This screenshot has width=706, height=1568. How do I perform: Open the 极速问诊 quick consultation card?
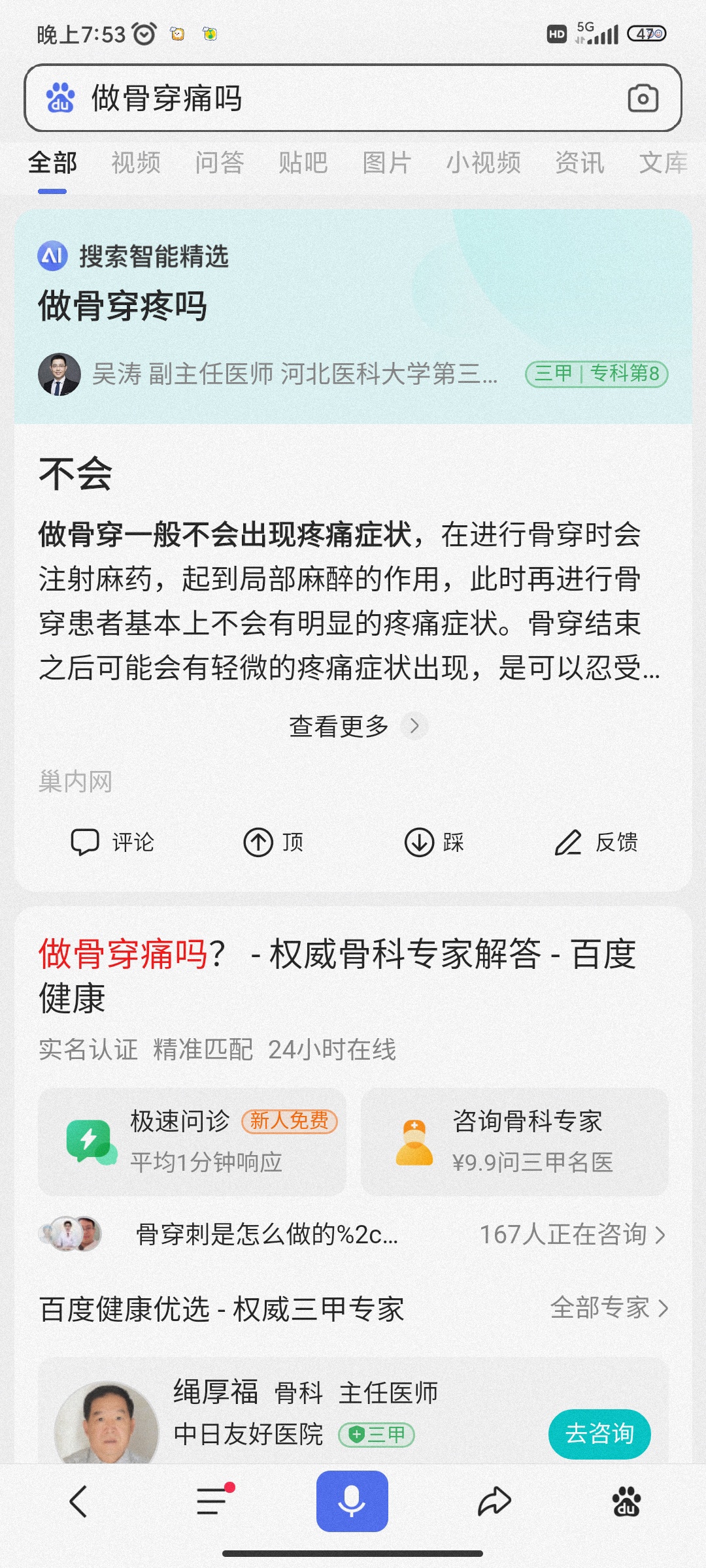192,1141
